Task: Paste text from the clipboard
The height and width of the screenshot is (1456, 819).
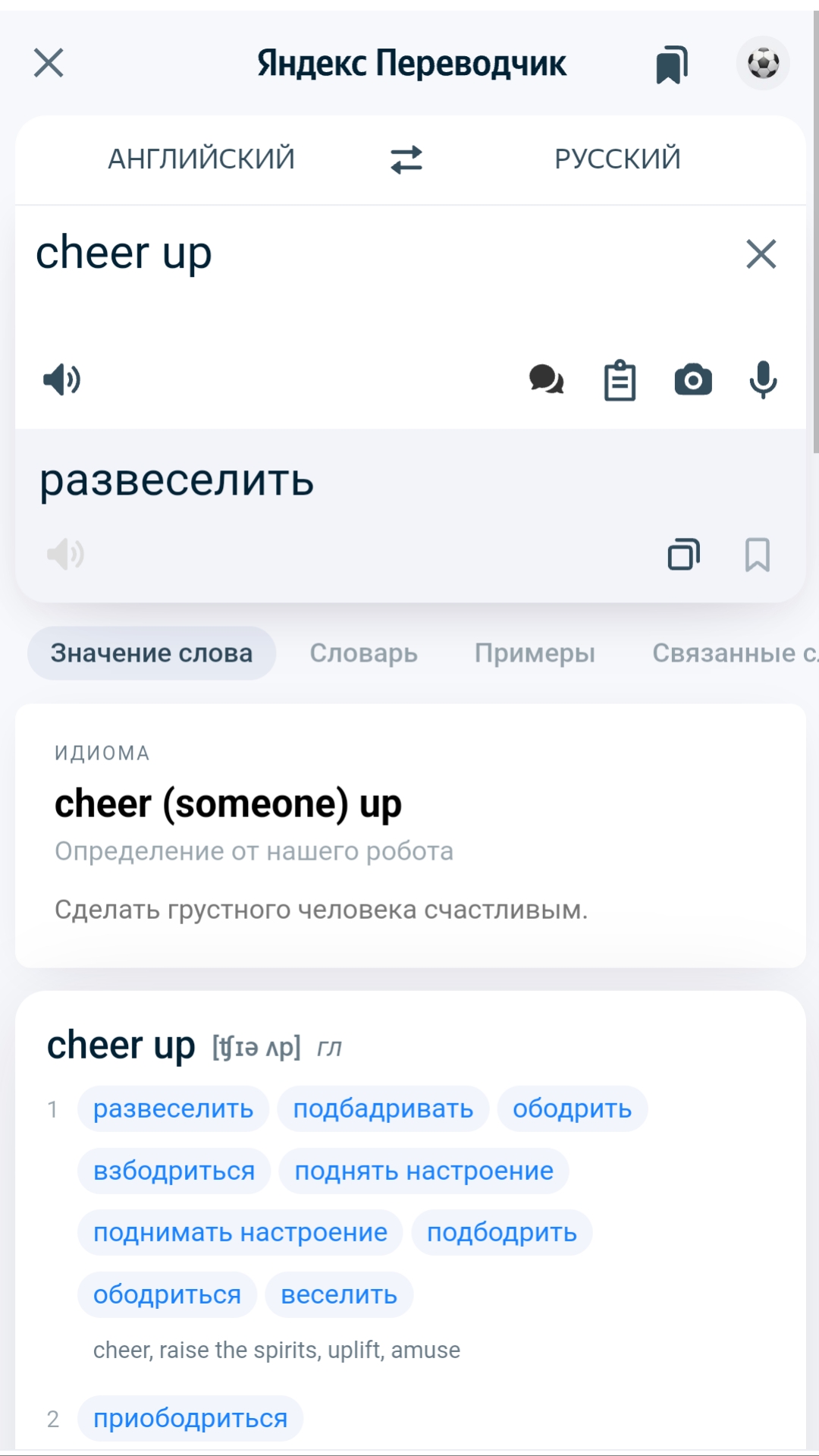Action: pyautogui.click(x=620, y=379)
